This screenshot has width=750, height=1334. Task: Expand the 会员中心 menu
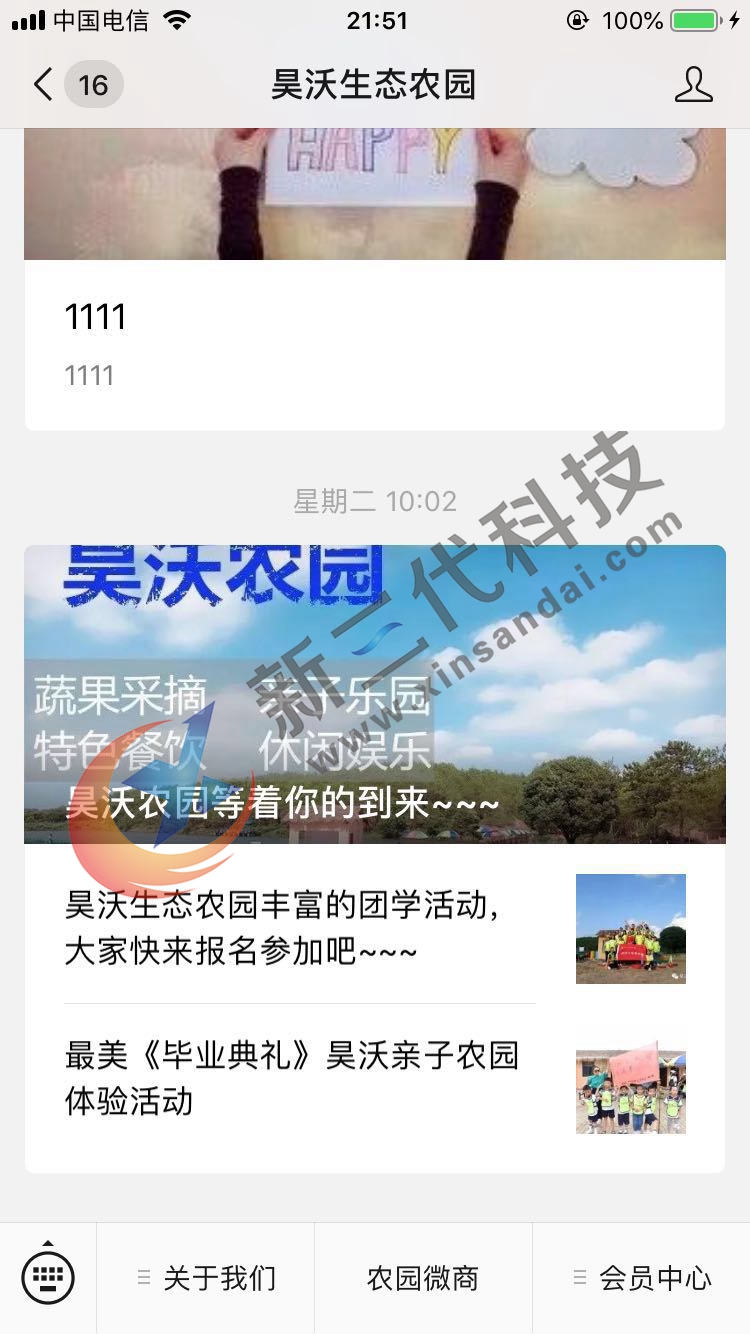coord(641,1277)
